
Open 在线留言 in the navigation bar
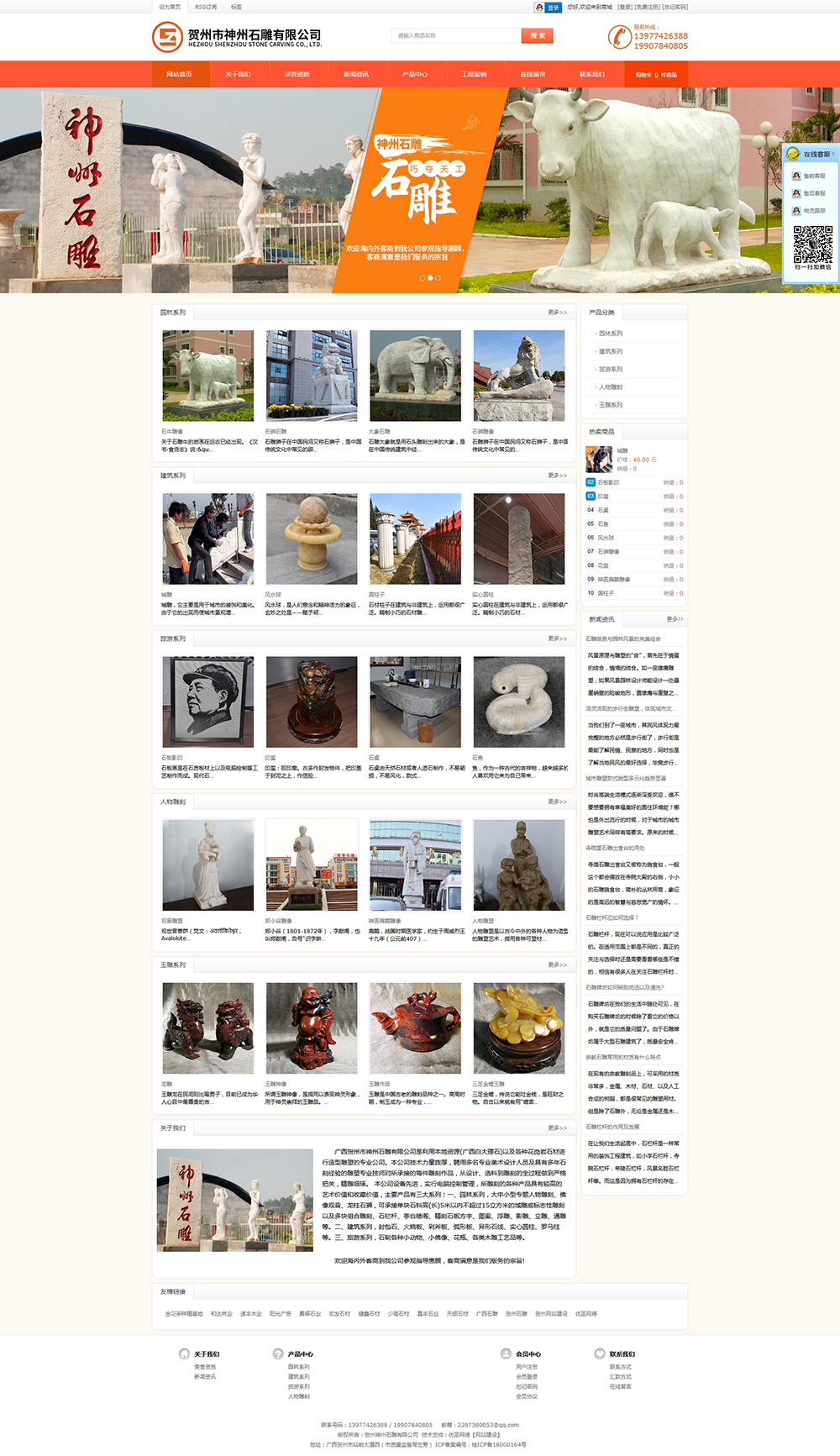[x=533, y=75]
